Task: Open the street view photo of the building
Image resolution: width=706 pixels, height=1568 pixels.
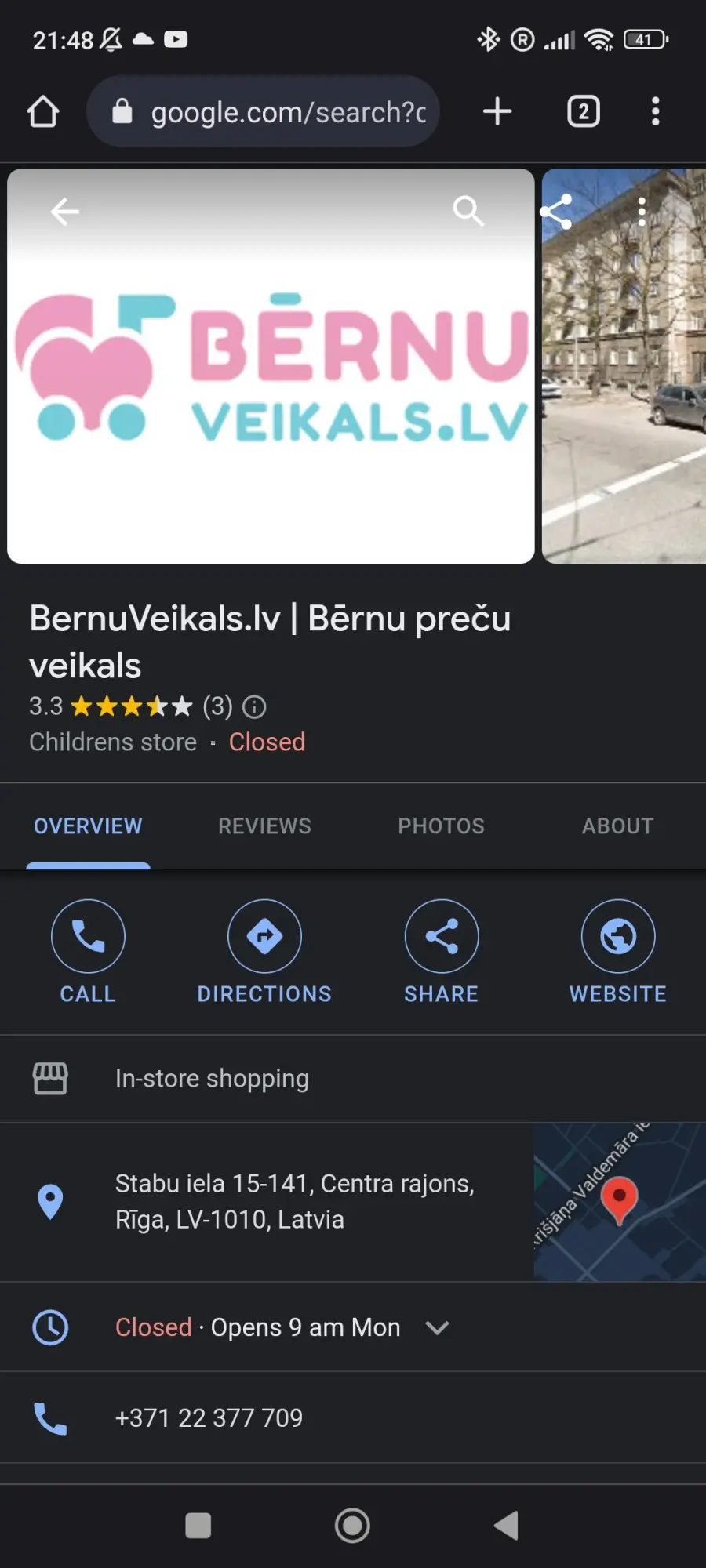Action: pyautogui.click(x=624, y=366)
